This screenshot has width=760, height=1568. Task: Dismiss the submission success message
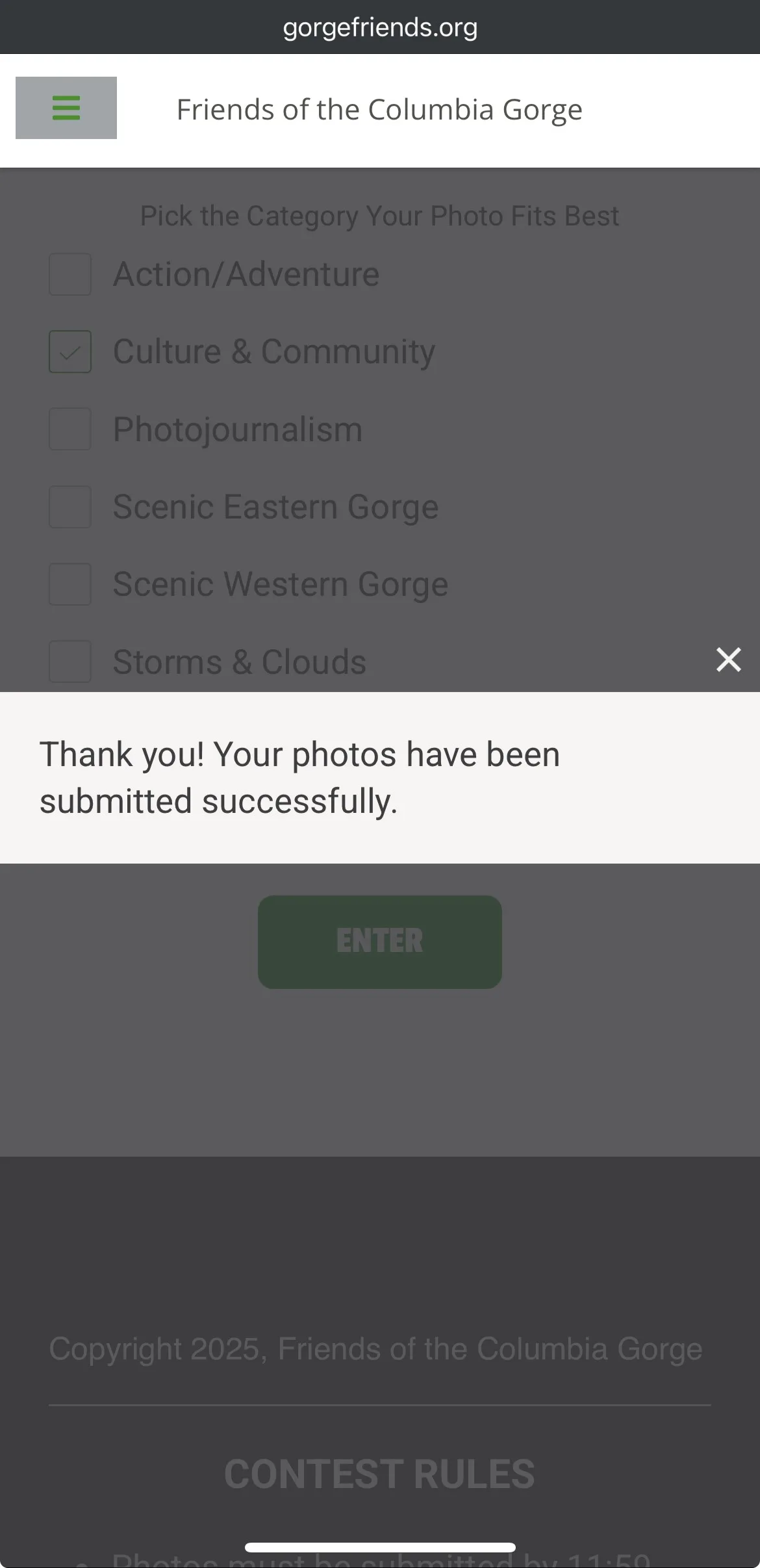pos(728,660)
